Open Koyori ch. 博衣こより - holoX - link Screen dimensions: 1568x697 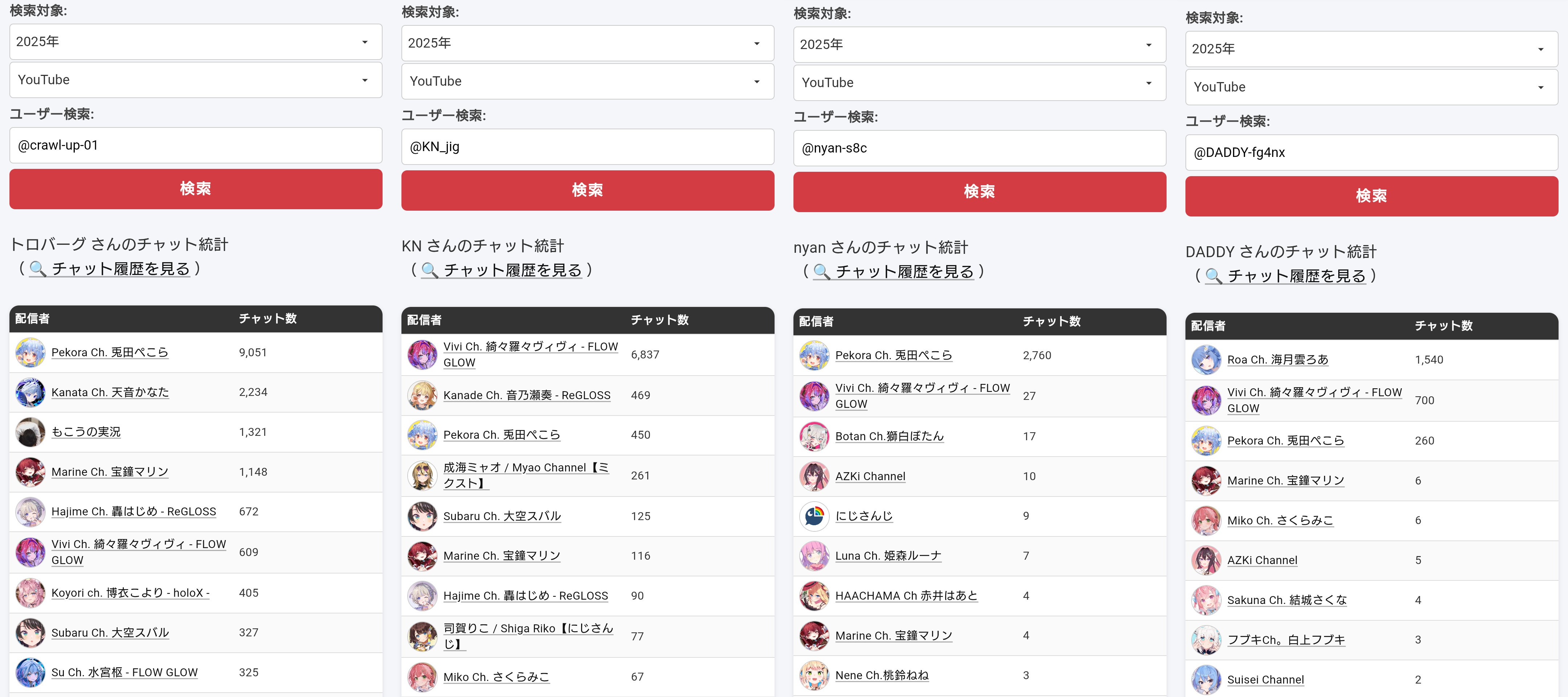[x=130, y=592]
